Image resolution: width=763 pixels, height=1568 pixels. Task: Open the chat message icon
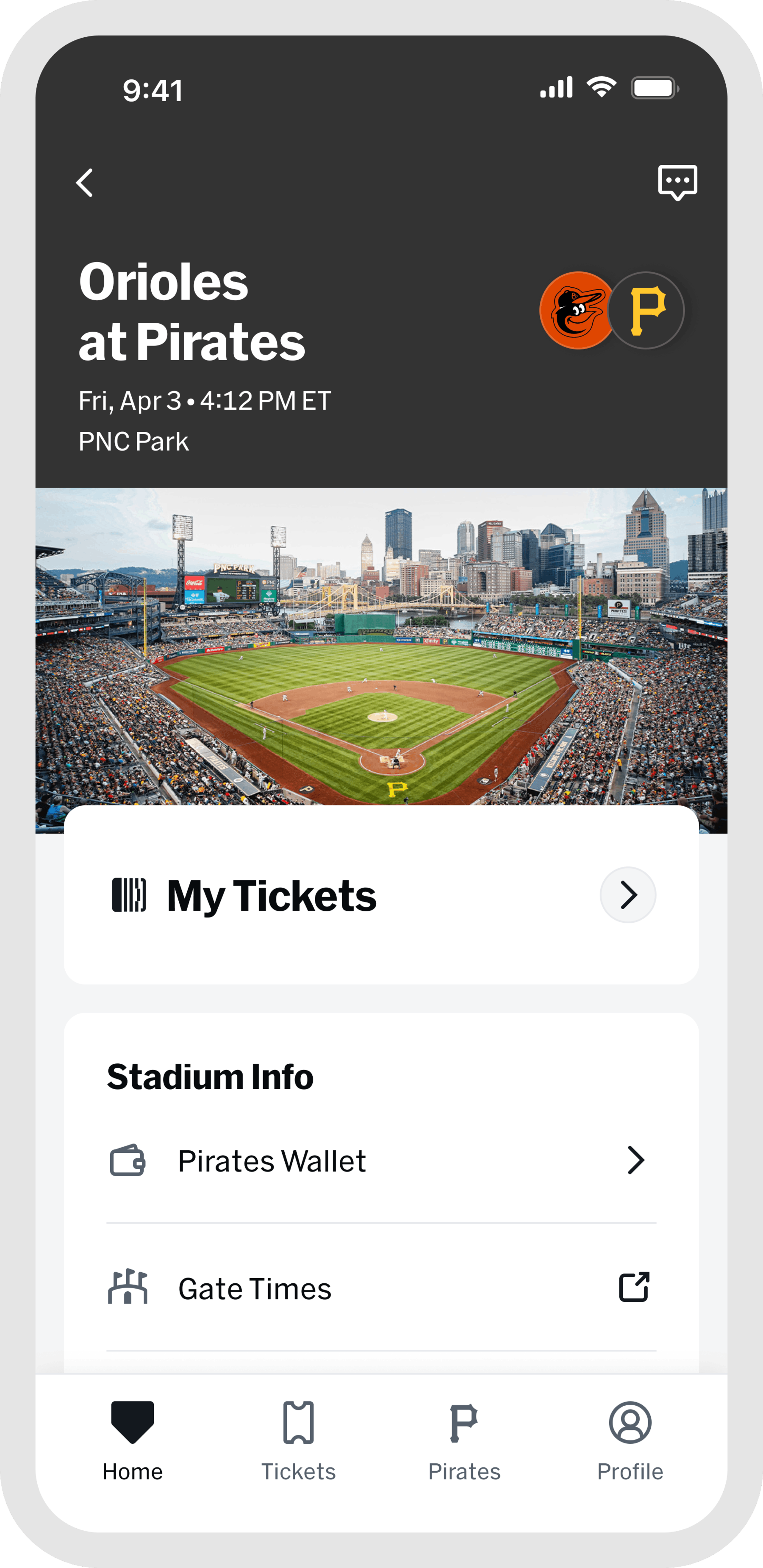(677, 182)
